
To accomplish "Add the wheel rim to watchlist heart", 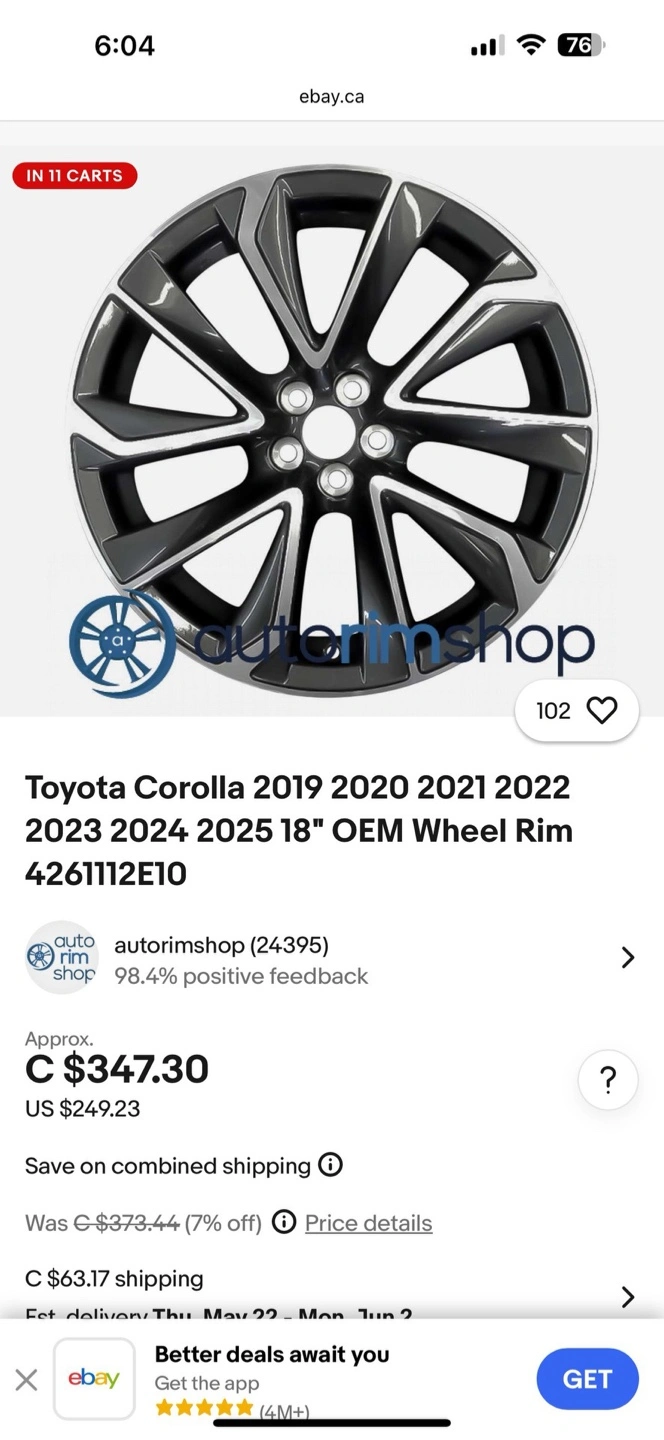I will pos(601,711).
